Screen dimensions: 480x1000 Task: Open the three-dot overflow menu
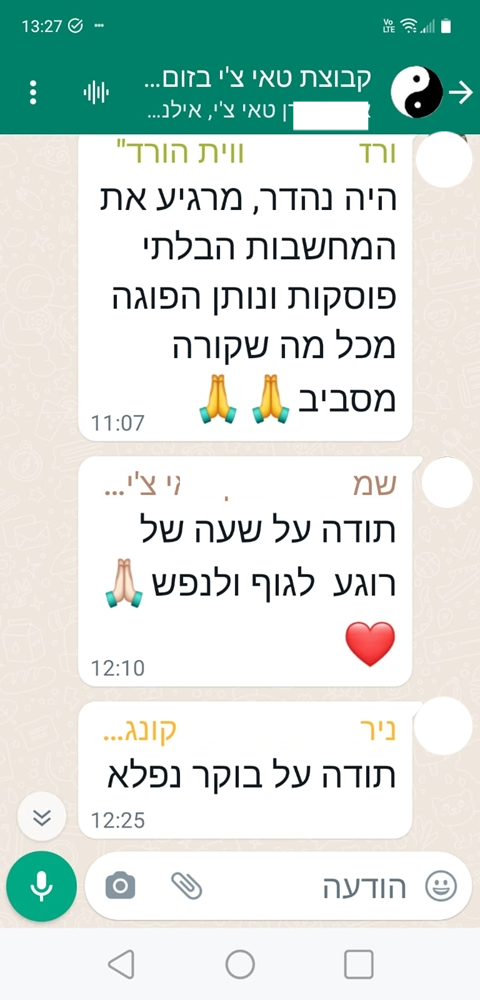coord(33,93)
